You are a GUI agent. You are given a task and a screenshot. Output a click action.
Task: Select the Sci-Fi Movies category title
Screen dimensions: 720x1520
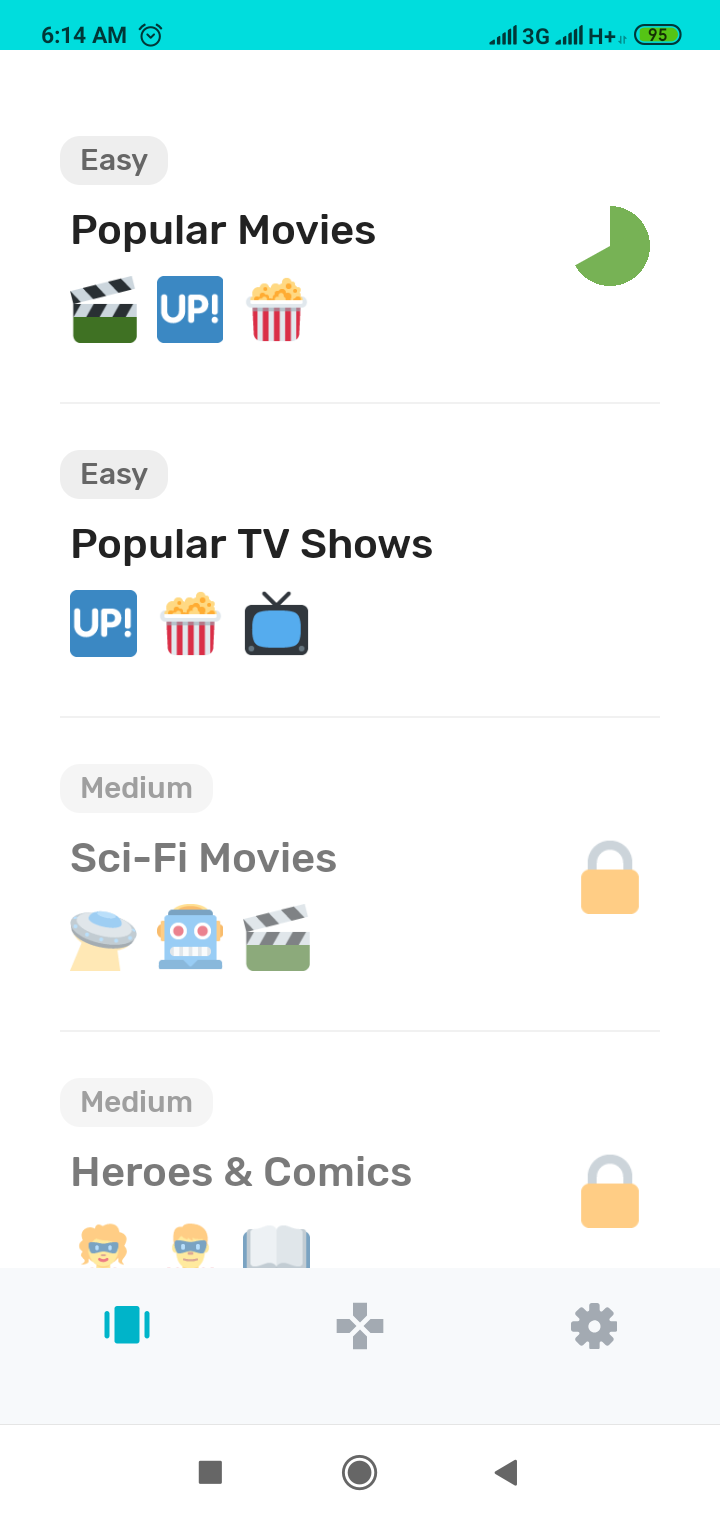coord(203,857)
